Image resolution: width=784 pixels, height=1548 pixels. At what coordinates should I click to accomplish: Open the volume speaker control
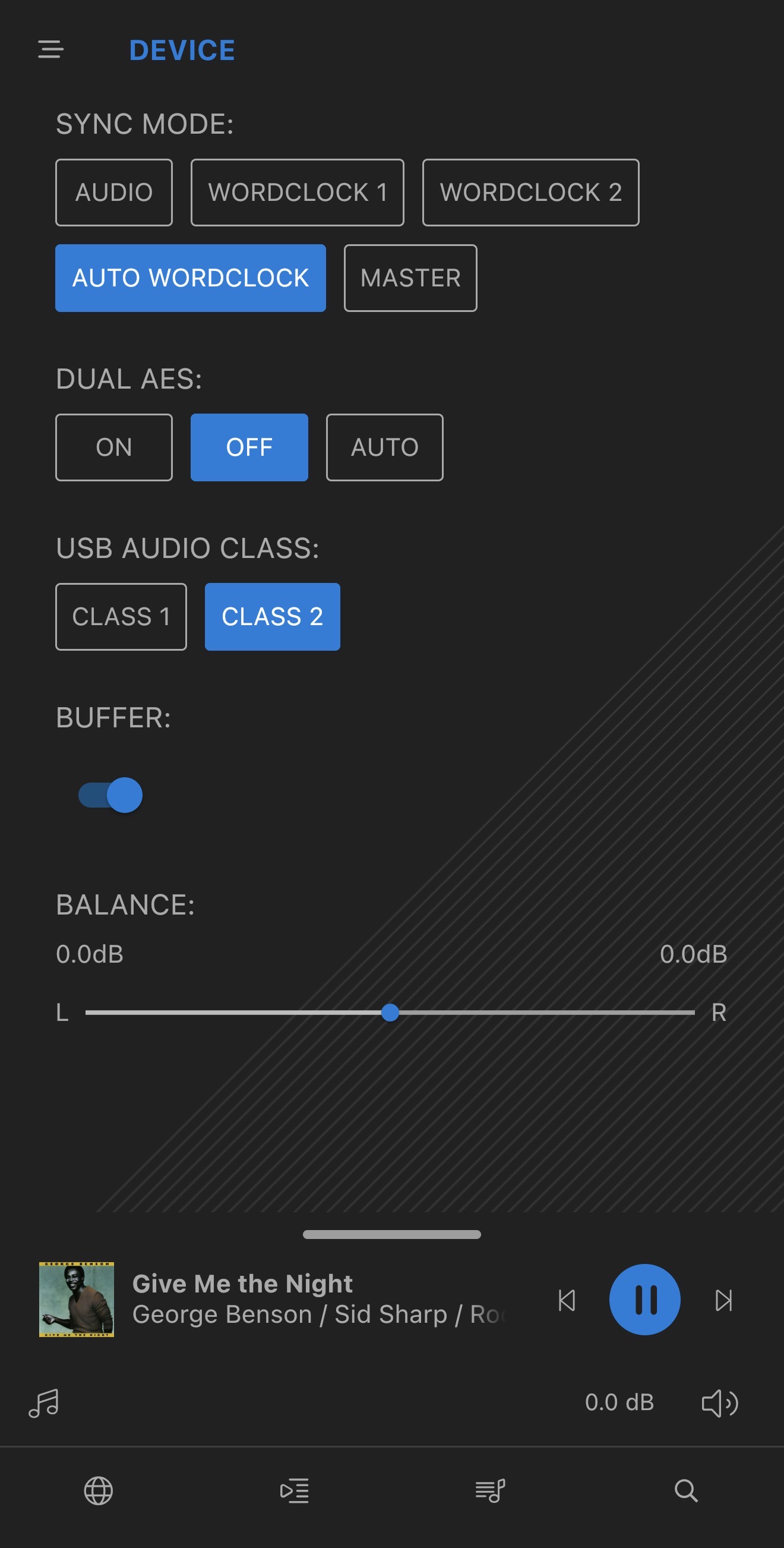(x=719, y=1403)
